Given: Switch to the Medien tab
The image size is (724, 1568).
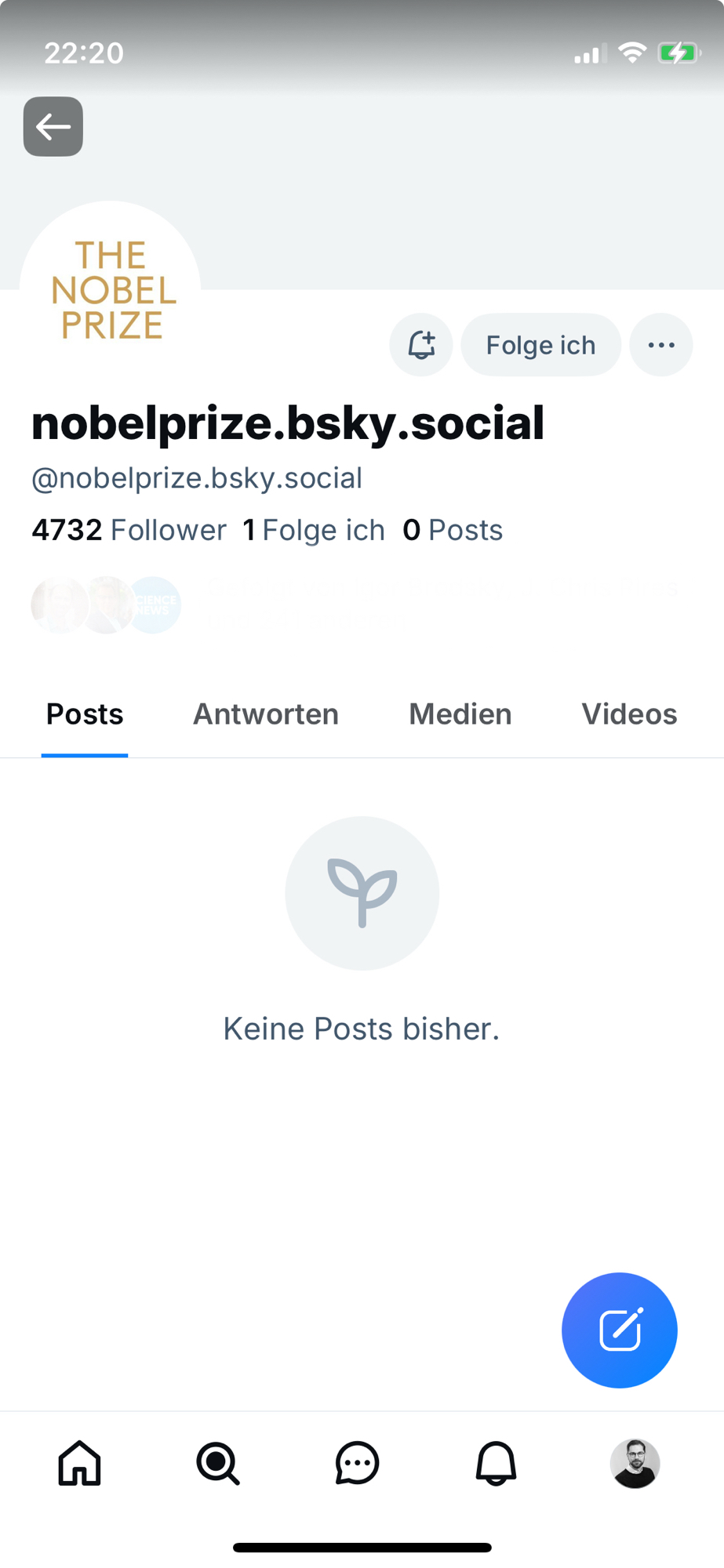Looking at the screenshot, I should point(460,714).
